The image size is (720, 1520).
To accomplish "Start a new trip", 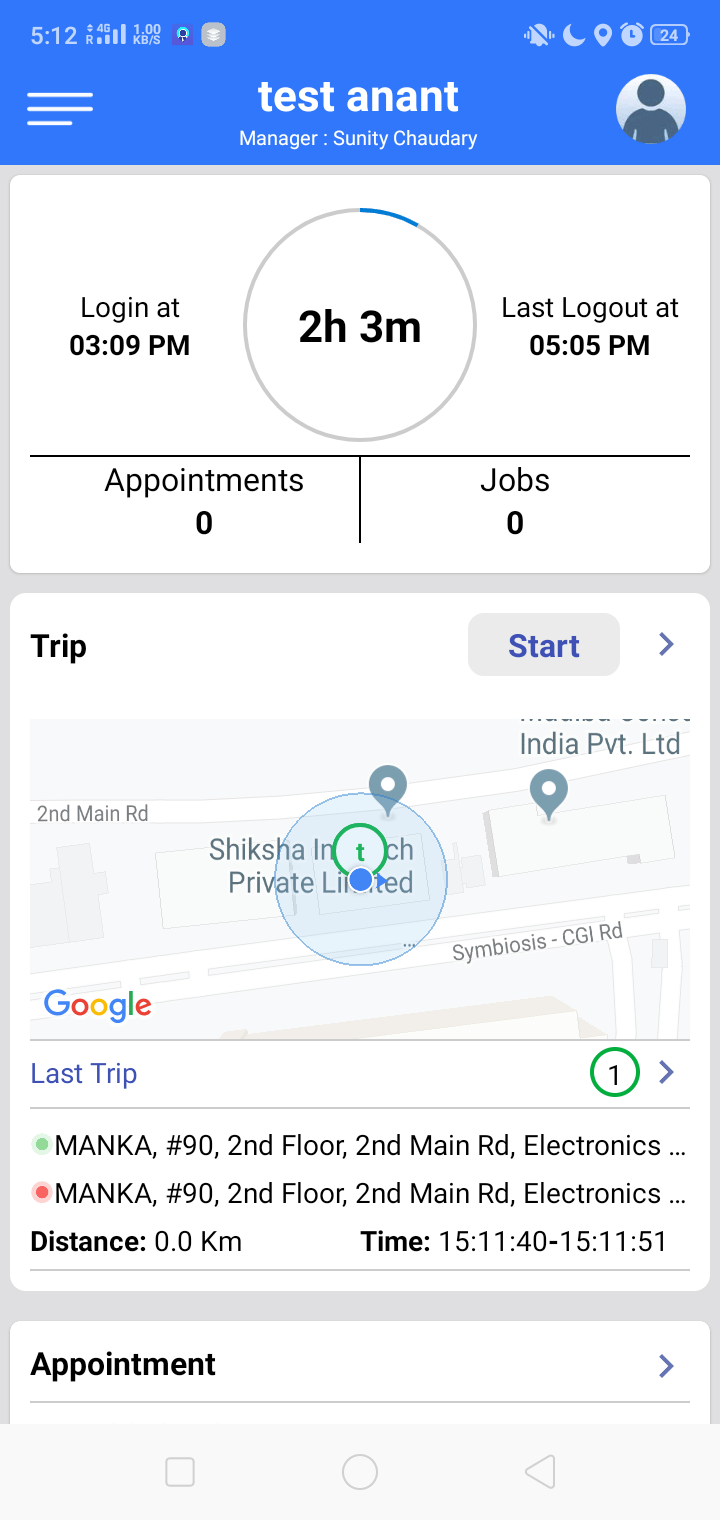I will point(543,646).
